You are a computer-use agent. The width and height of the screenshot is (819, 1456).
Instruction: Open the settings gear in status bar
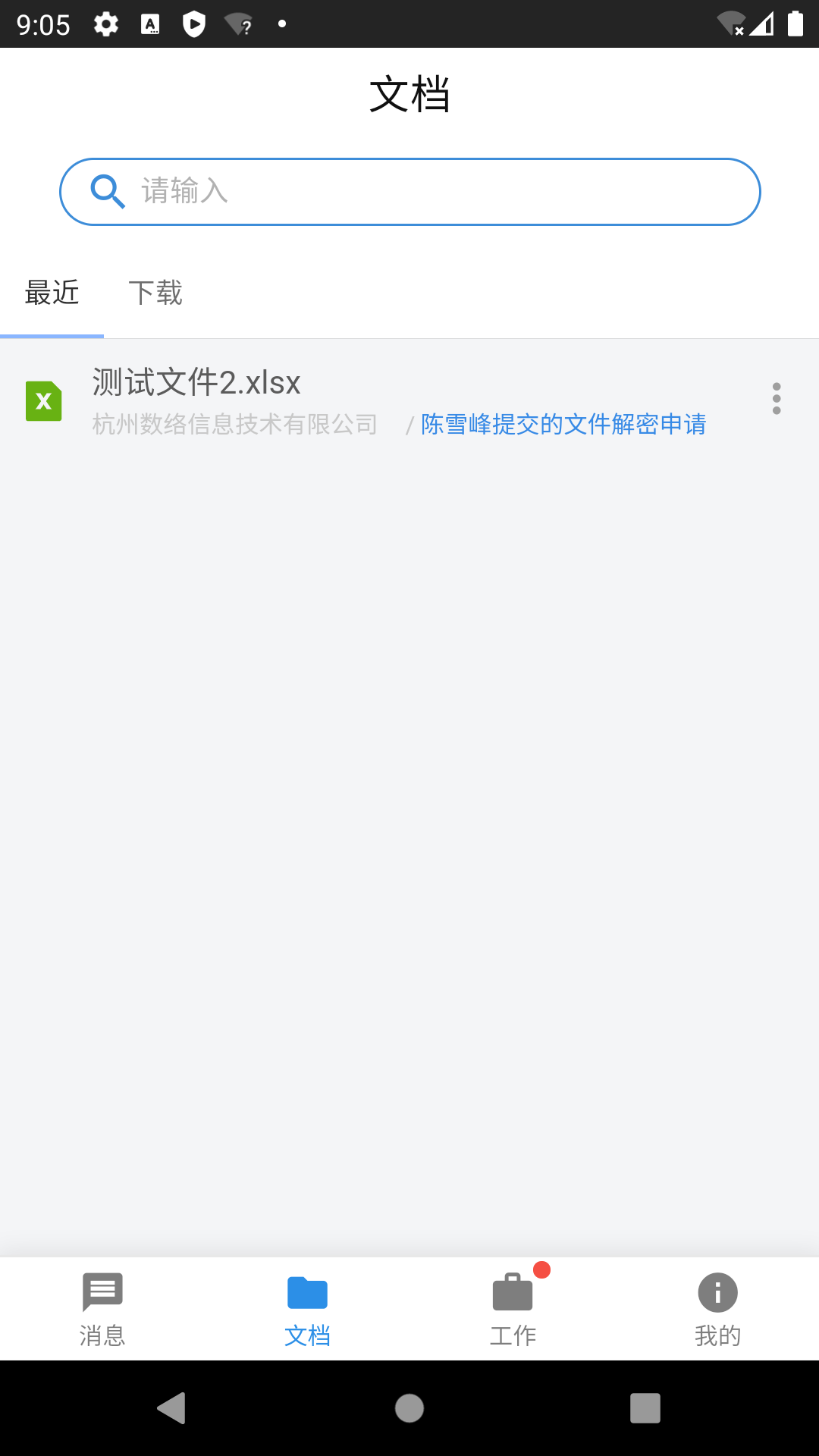(x=105, y=24)
